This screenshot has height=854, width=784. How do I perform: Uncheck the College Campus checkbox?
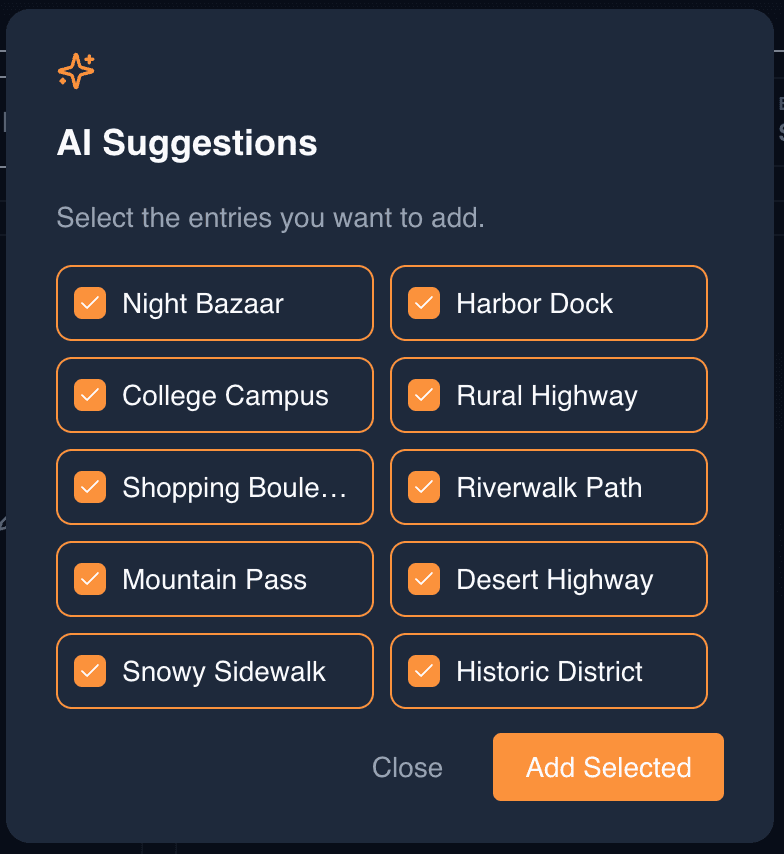coord(90,395)
